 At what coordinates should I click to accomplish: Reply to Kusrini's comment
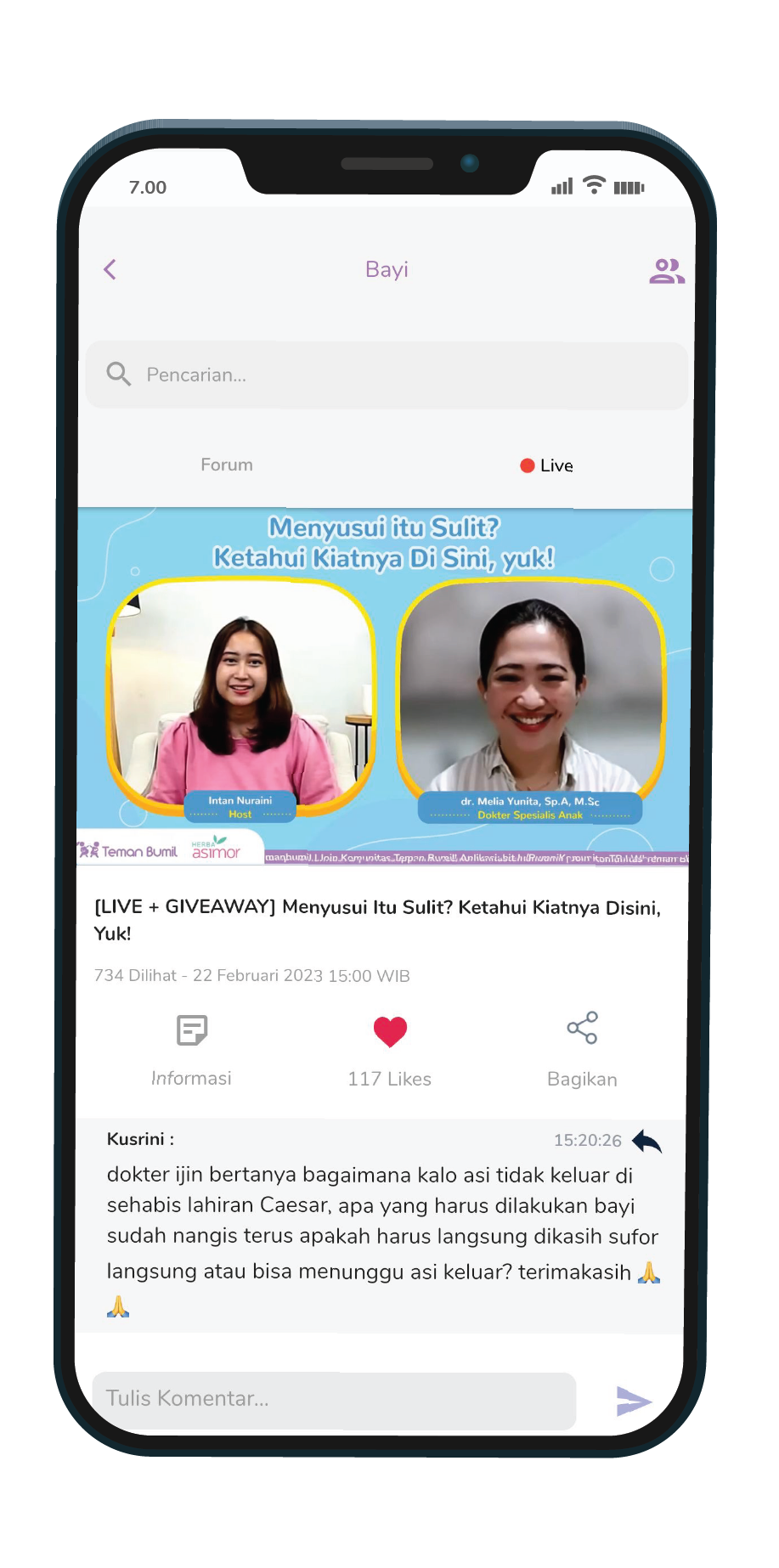click(x=646, y=1141)
